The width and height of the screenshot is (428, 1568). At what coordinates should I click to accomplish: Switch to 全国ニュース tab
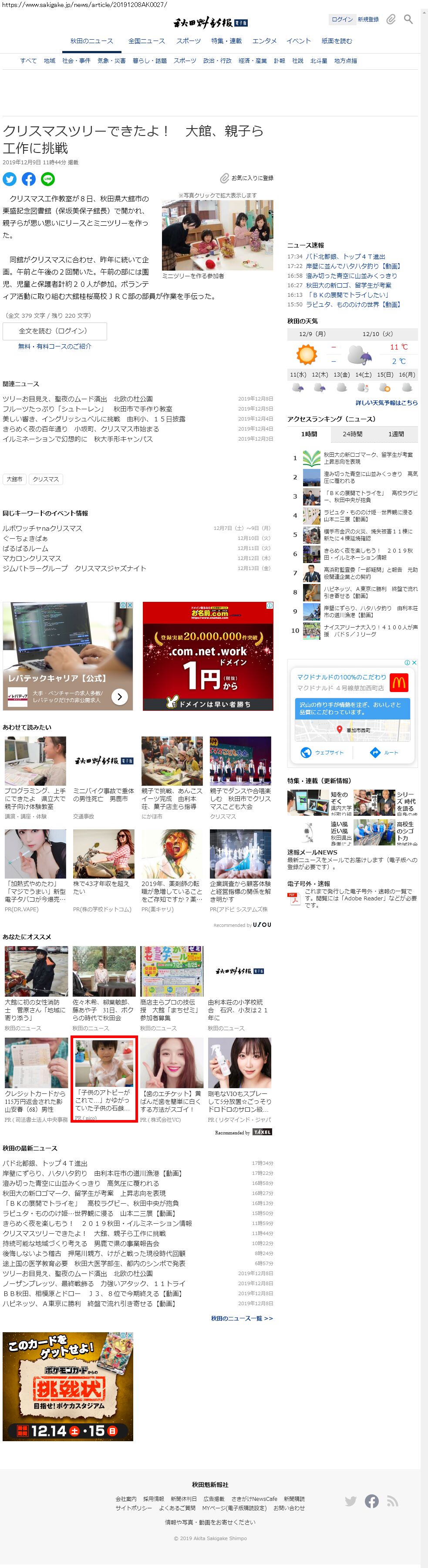tap(147, 41)
